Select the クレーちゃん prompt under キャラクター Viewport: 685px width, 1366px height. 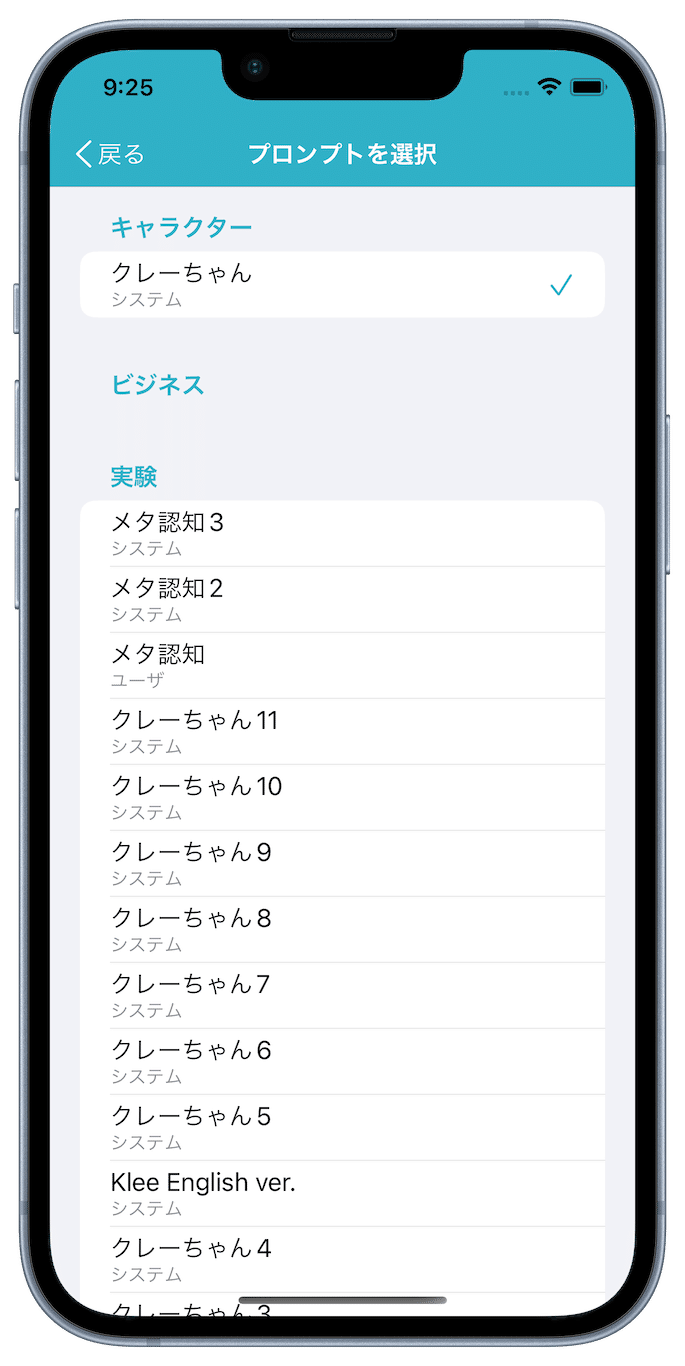[x=342, y=285]
